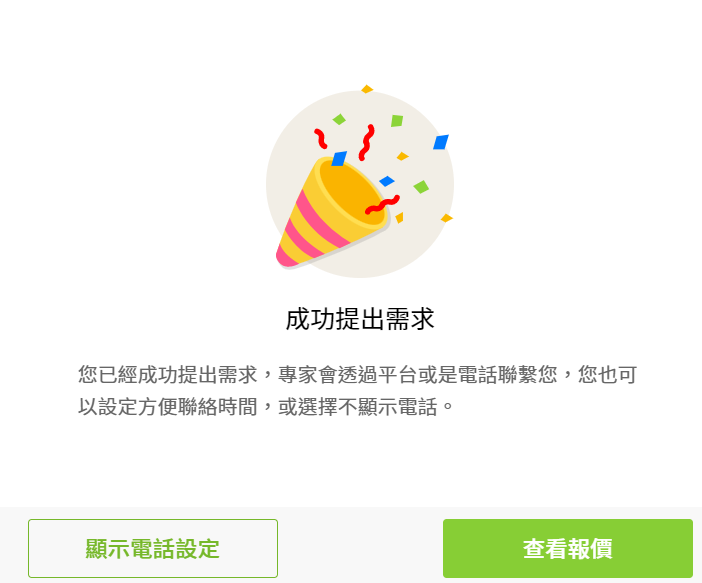Open 顯示電話設定 phone display settings
The image size is (702, 583).
pos(153,548)
